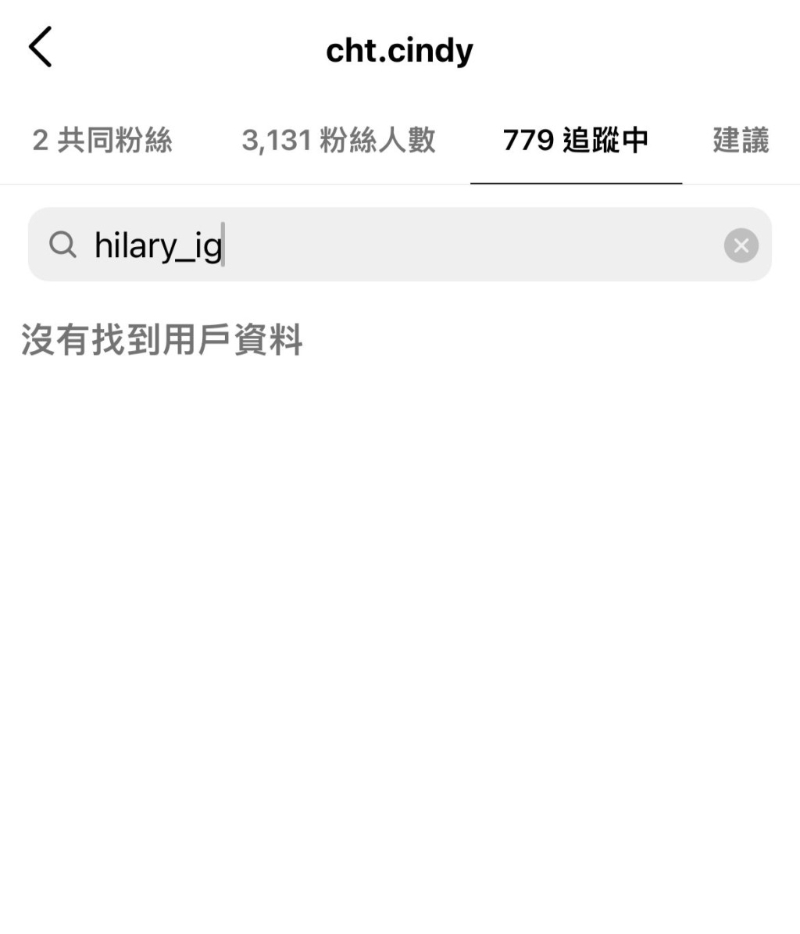800x934 pixels.
Task: Select the 779 追蹤中 tab
Action: 574,140
